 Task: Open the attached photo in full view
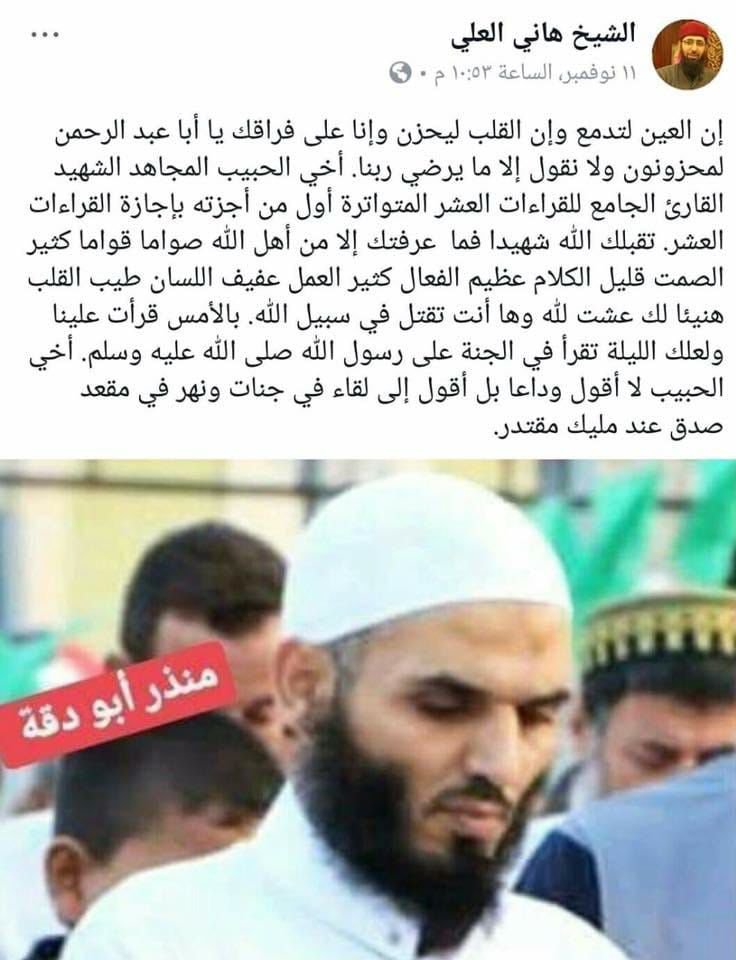coord(368,710)
